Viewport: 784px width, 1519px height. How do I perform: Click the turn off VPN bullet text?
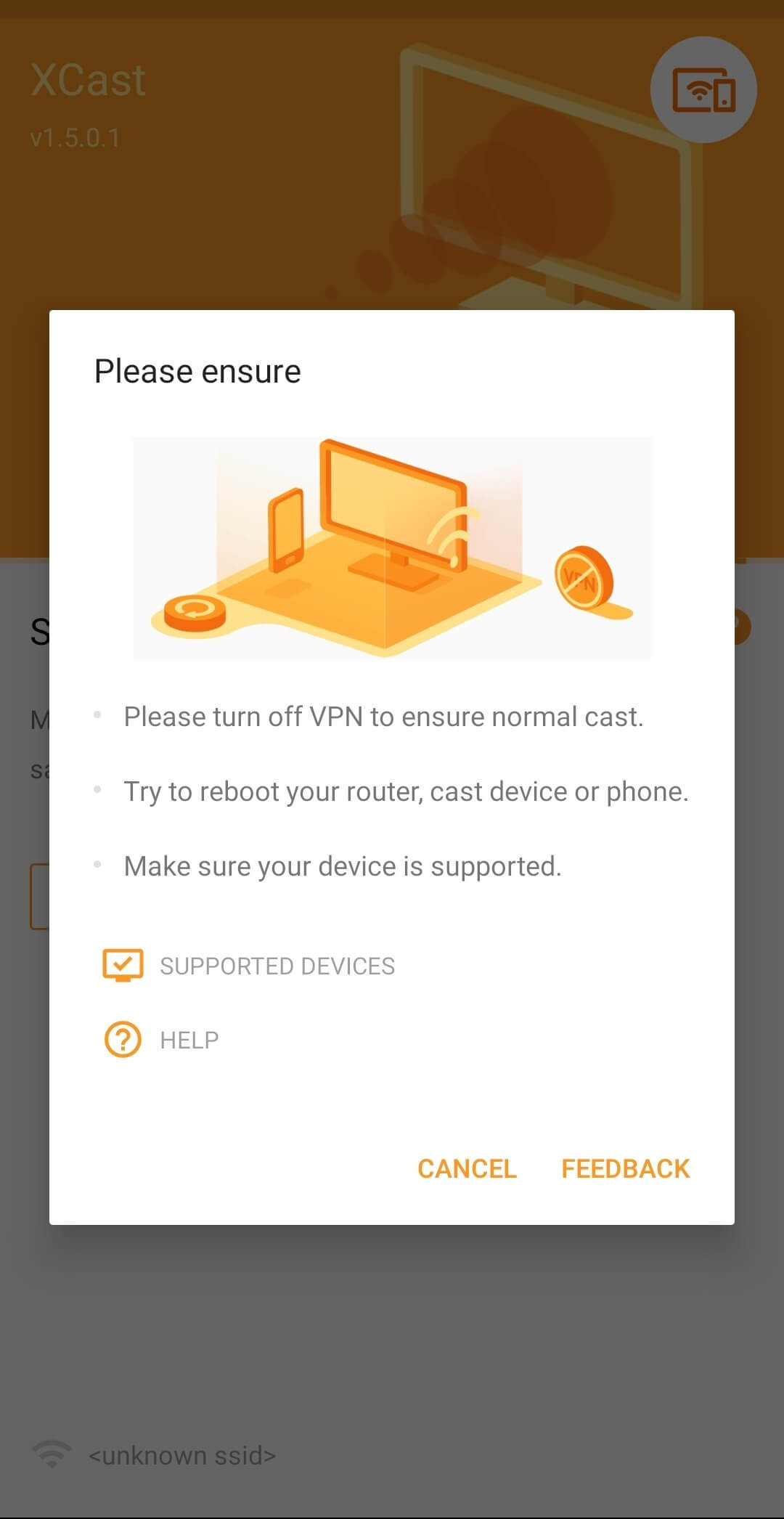coord(383,716)
